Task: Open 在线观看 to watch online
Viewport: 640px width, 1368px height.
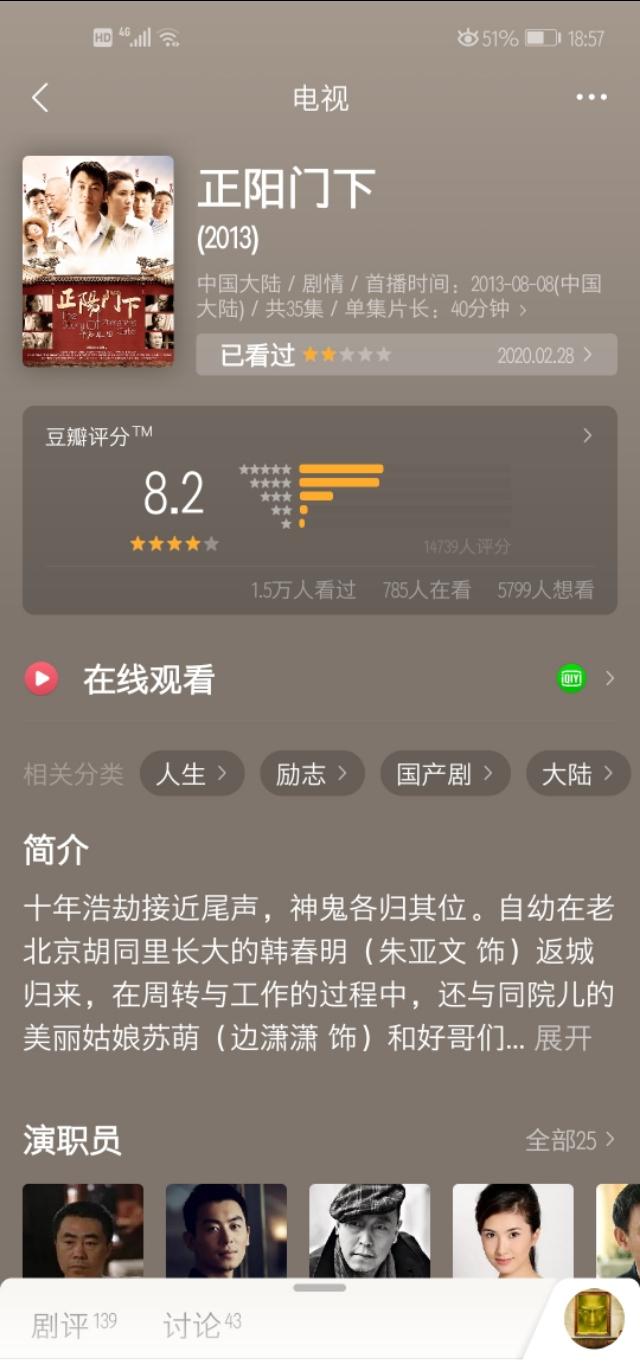Action: point(320,680)
